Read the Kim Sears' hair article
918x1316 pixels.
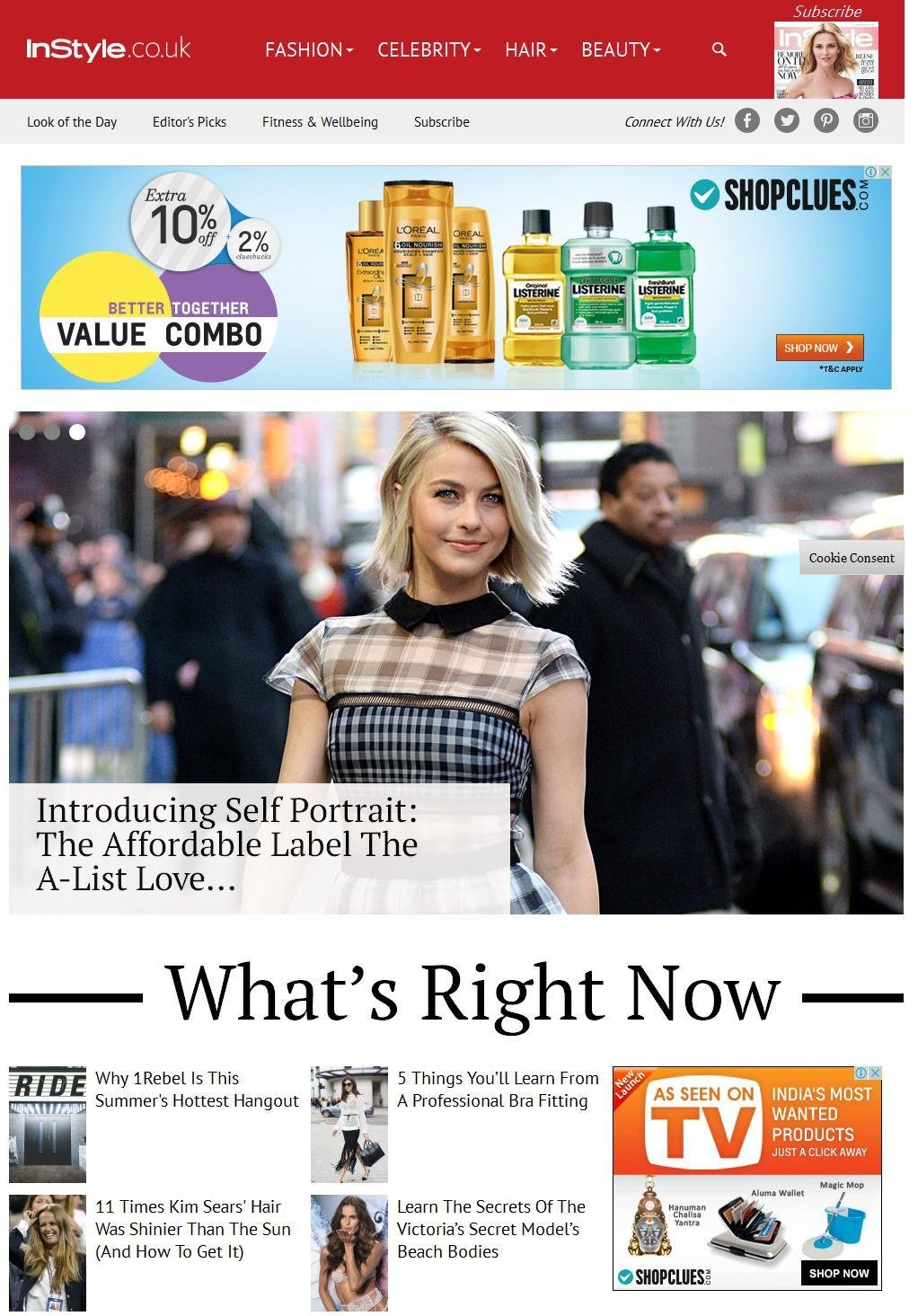tap(193, 1229)
